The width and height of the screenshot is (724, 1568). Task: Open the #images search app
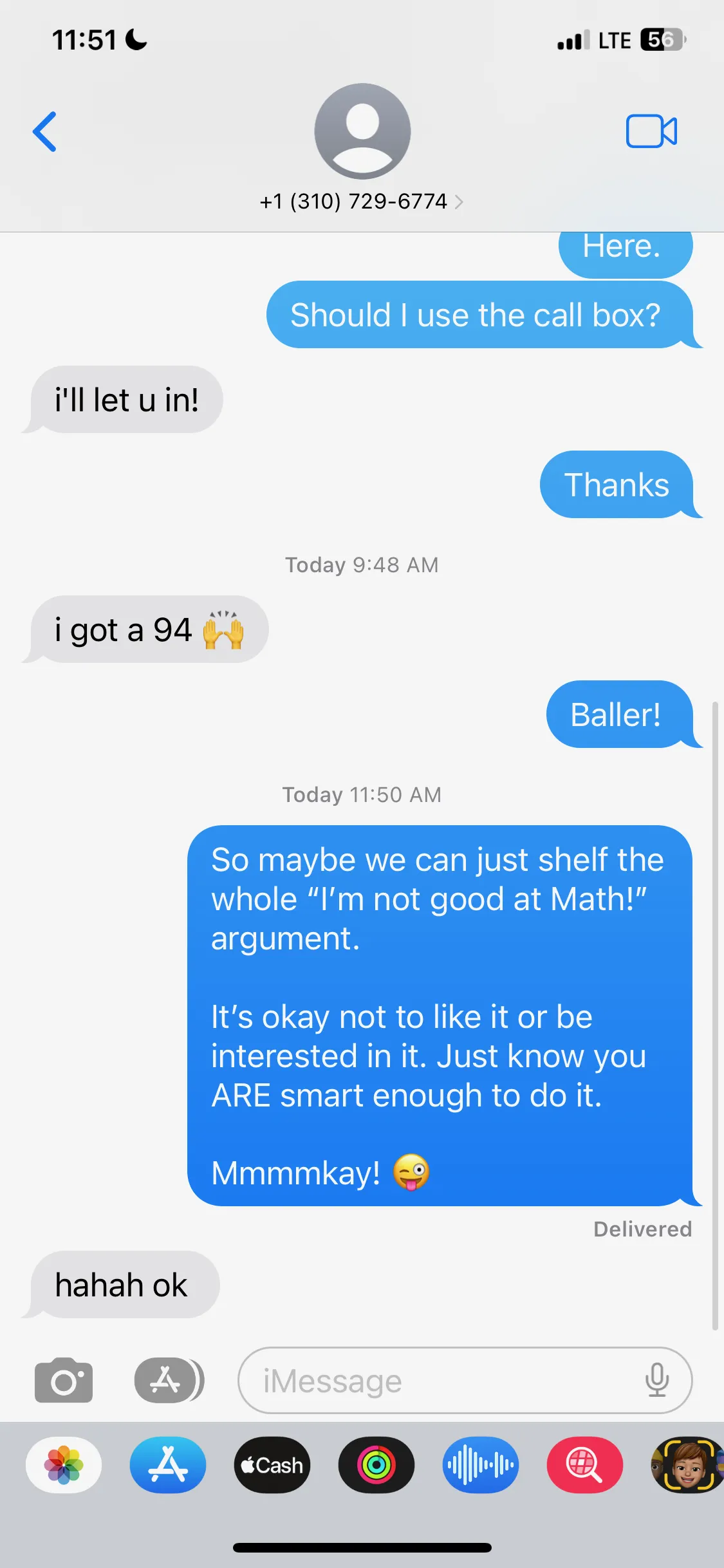[585, 1465]
